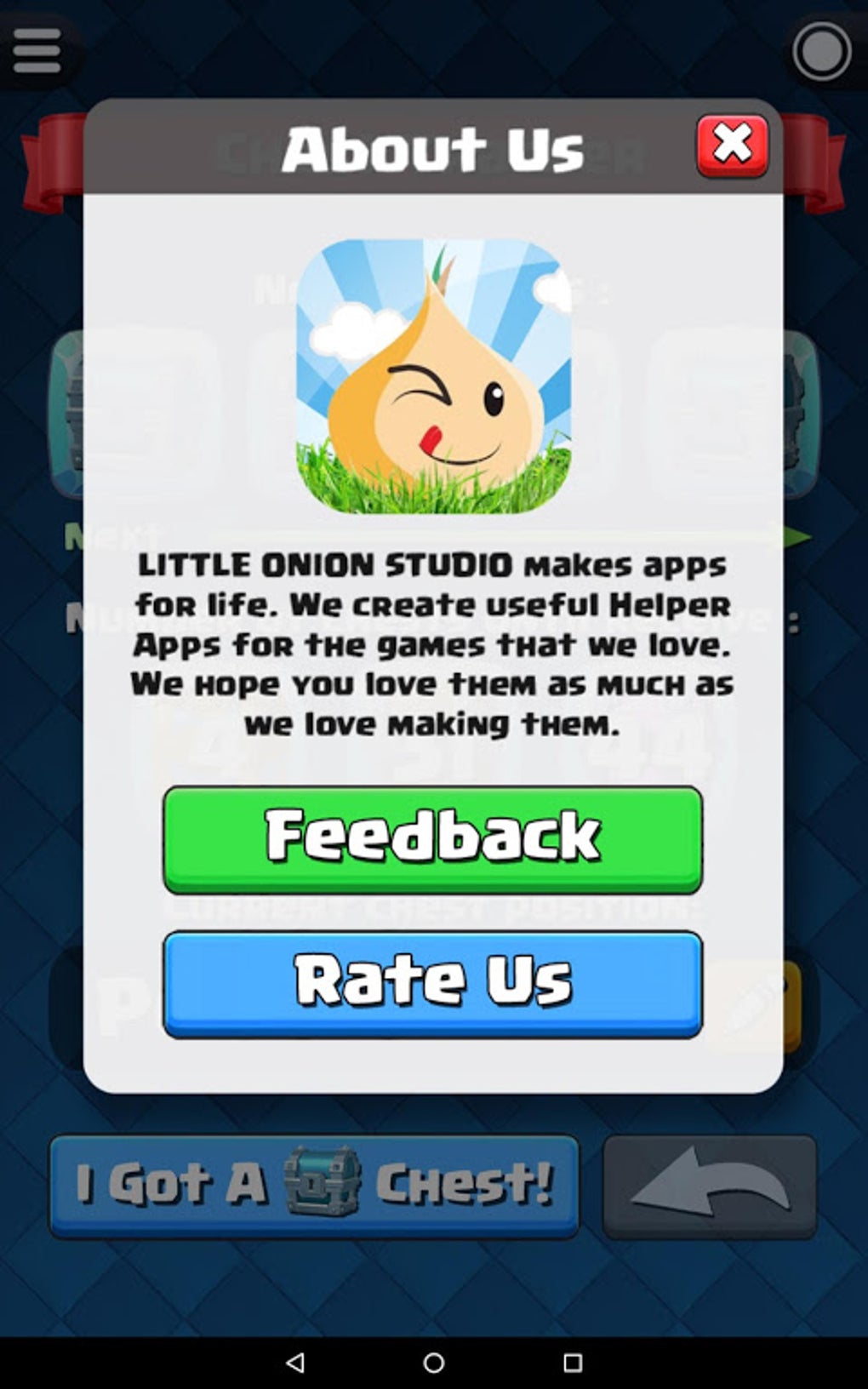Screen dimensions: 868x1389
Task: Tap the round icon at top right
Action: click(x=821, y=51)
